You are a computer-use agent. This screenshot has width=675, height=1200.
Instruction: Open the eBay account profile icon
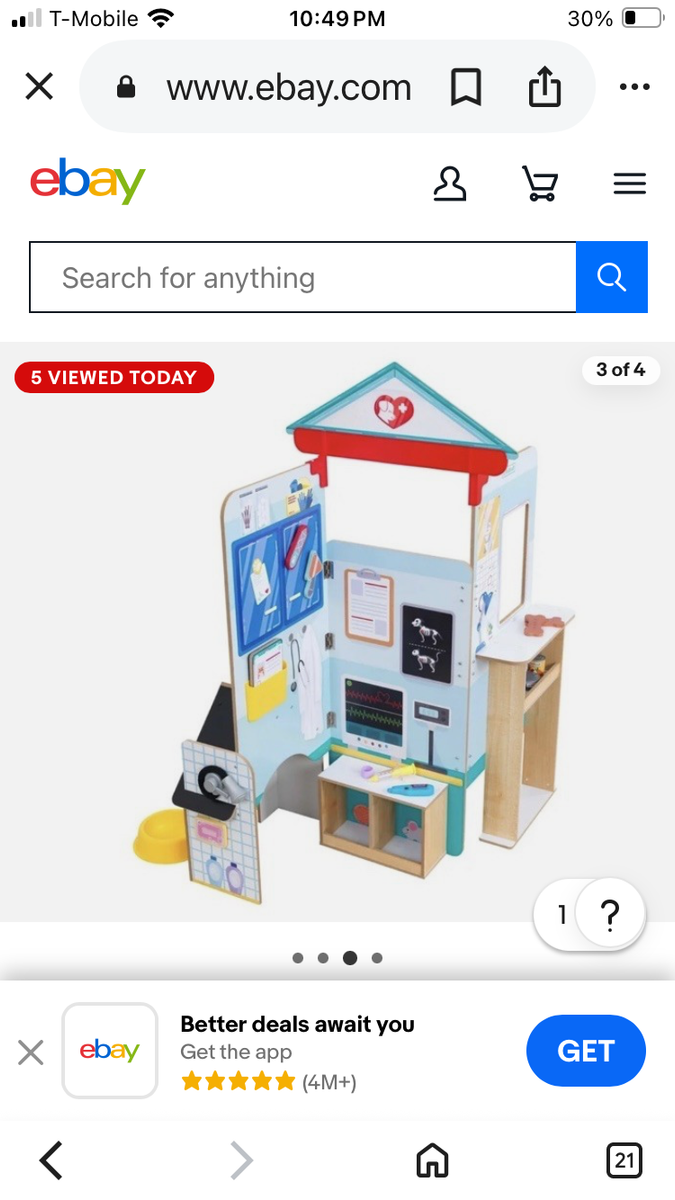[450, 184]
